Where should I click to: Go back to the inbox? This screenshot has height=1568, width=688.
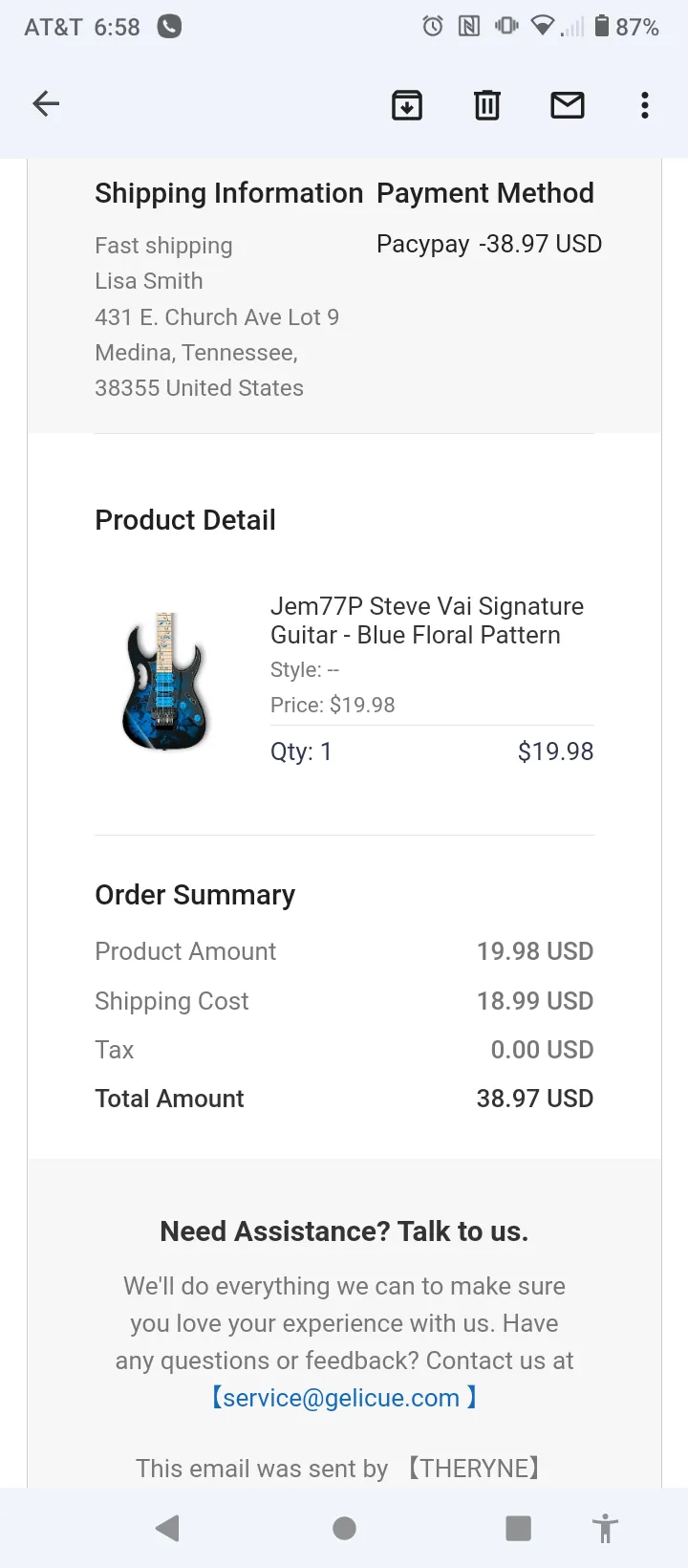(46, 104)
